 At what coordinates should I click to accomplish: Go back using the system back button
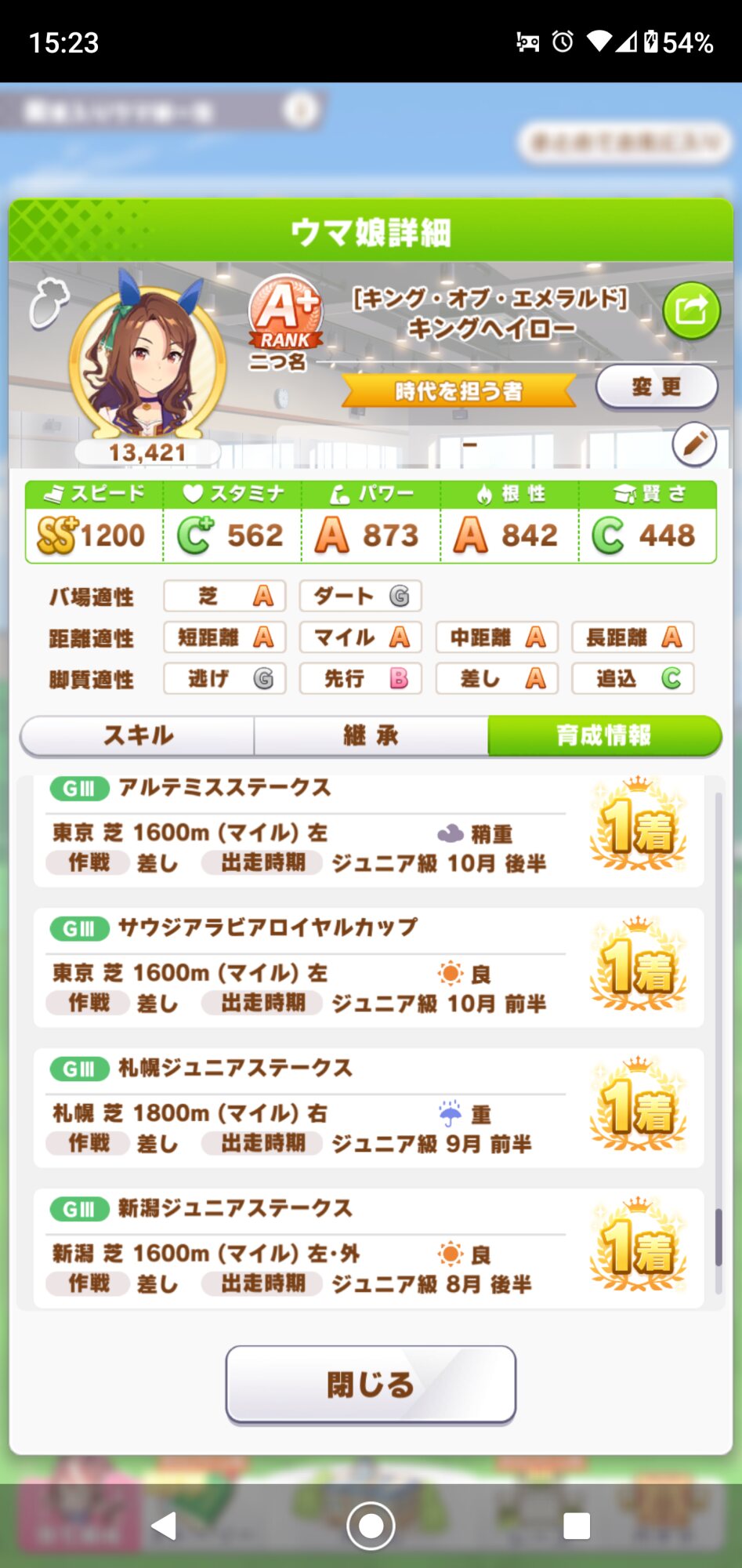(x=164, y=1526)
